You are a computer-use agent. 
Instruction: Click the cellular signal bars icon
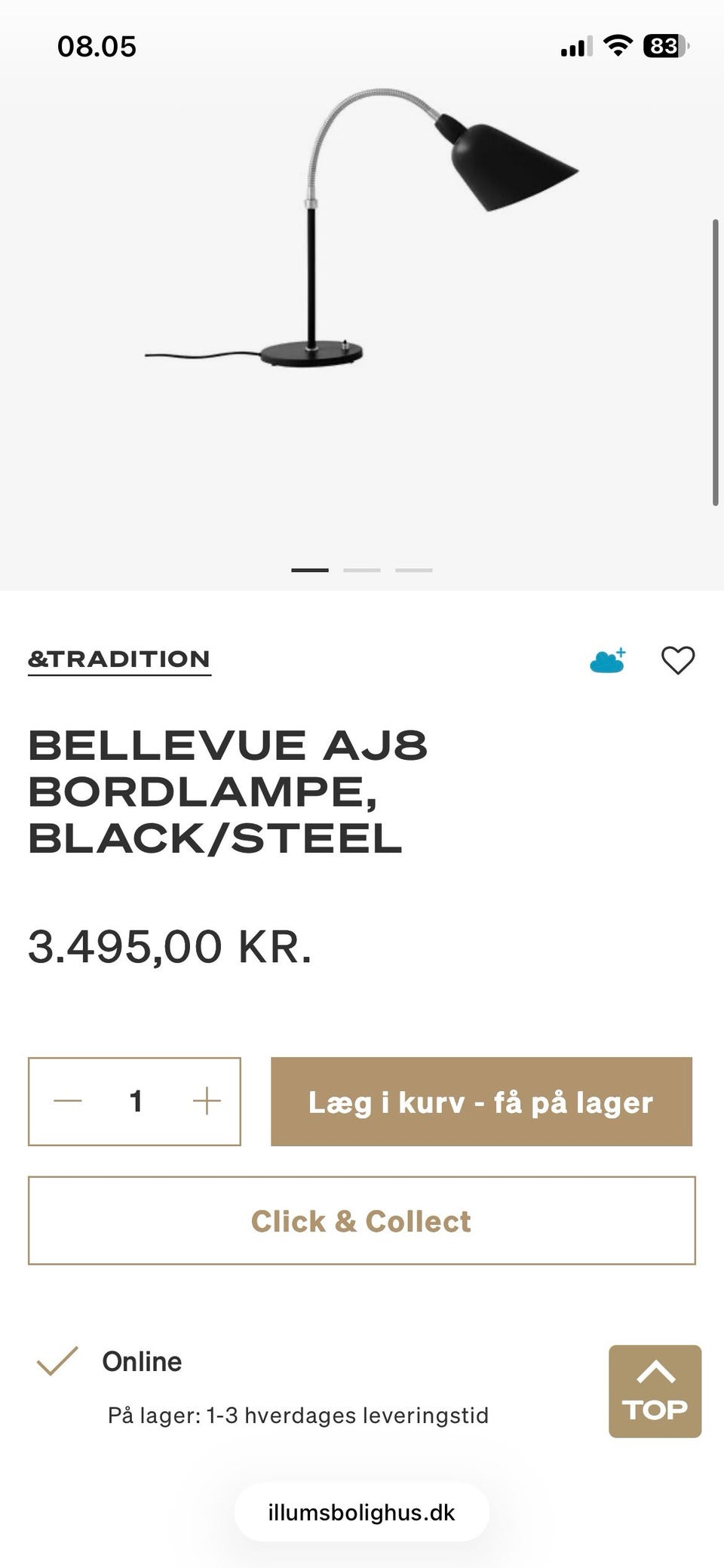(x=575, y=47)
